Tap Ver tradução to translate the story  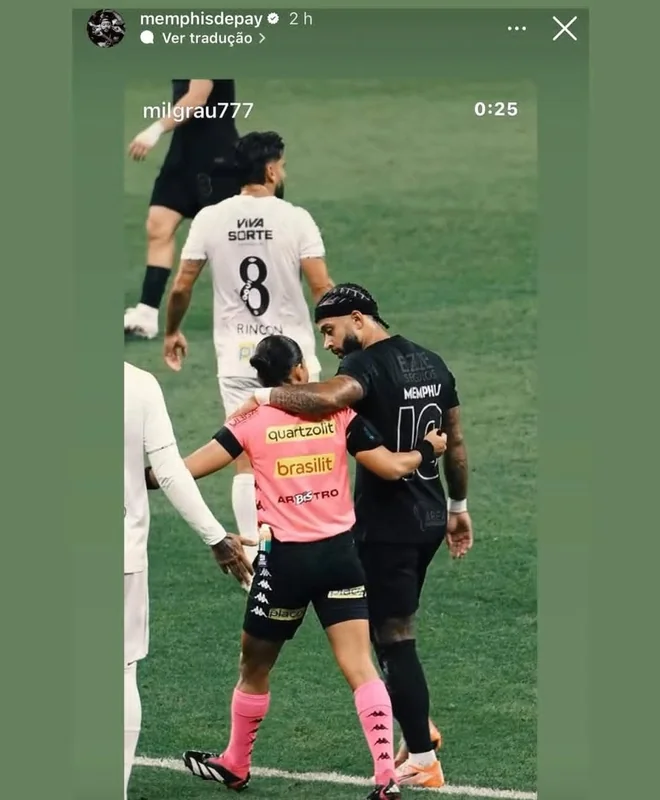[x=207, y=38]
